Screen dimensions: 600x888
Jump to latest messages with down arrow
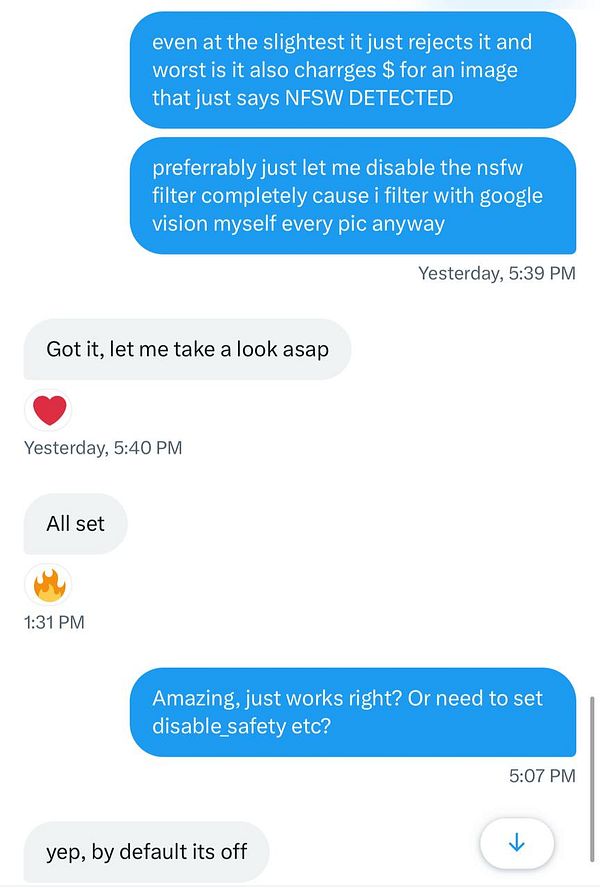pyautogui.click(x=516, y=843)
